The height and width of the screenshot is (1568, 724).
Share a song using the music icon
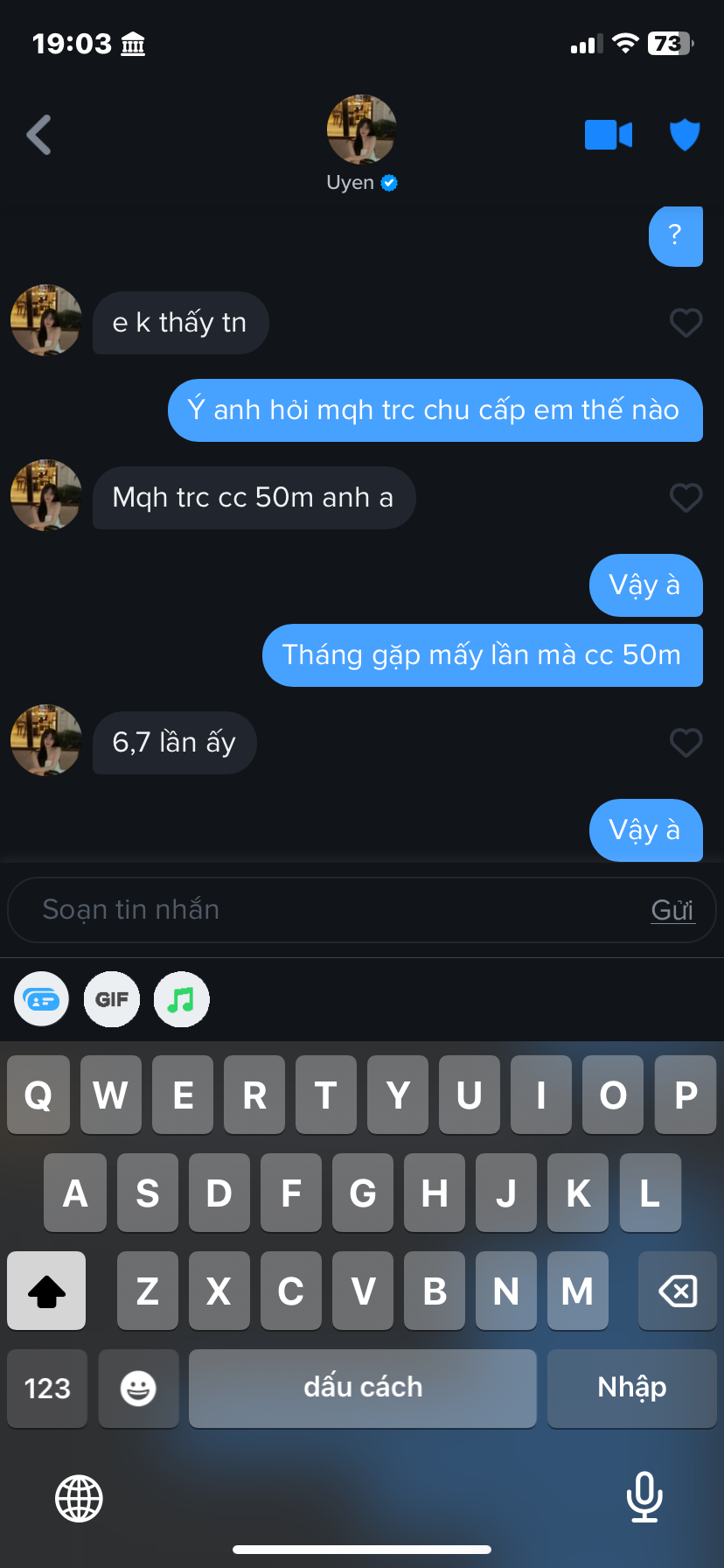[181, 999]
